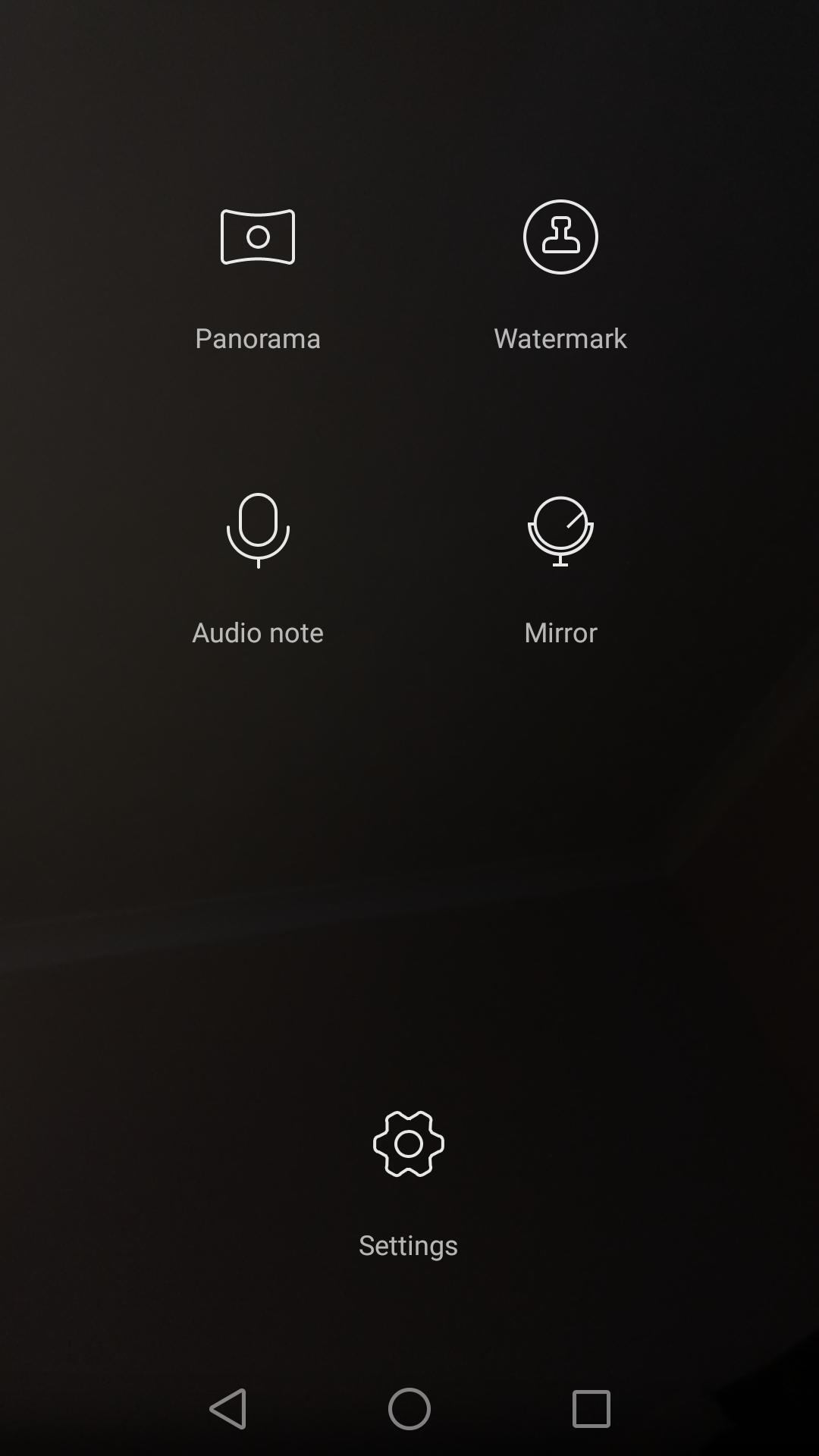This screenshot has width=819, height=1456.
Task: Open recent apps from the navigation bar
Action: click(591, 1409)
